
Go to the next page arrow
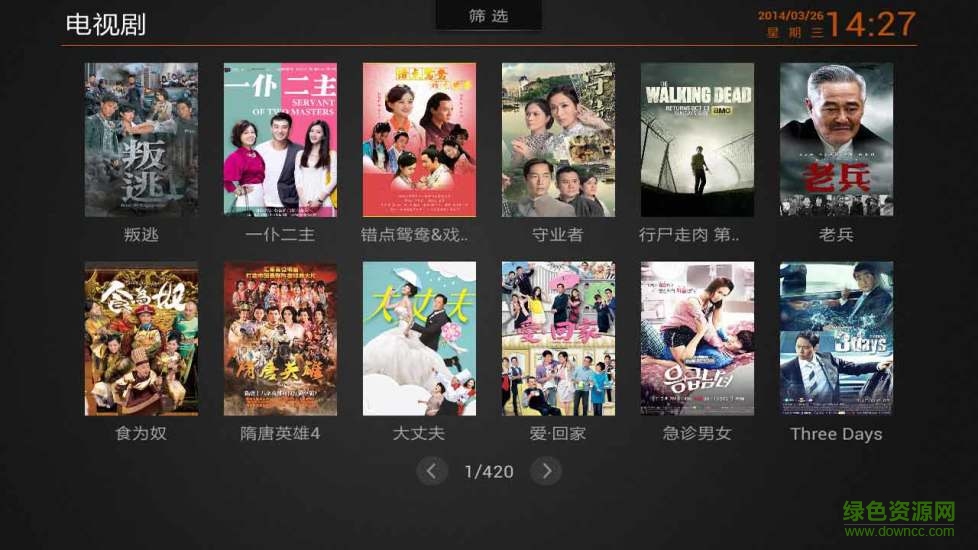click(x=545, y=471)
